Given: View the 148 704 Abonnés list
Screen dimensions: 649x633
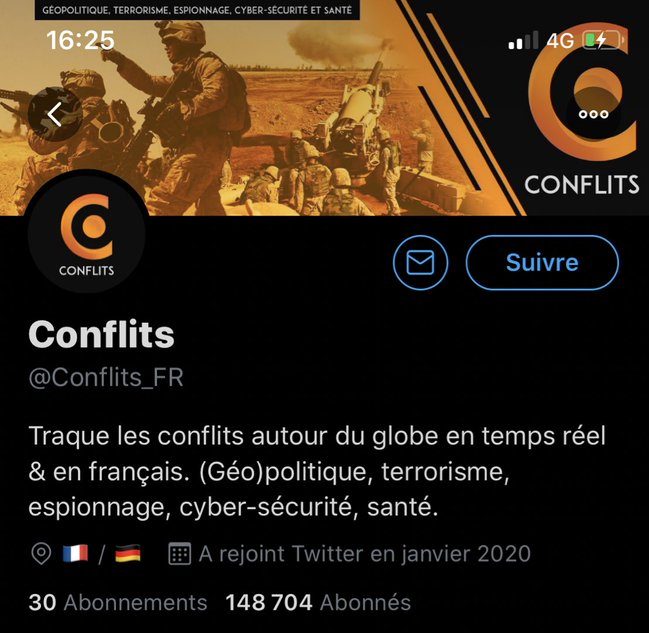Looking at the screenshot, I should coord(318,602).
